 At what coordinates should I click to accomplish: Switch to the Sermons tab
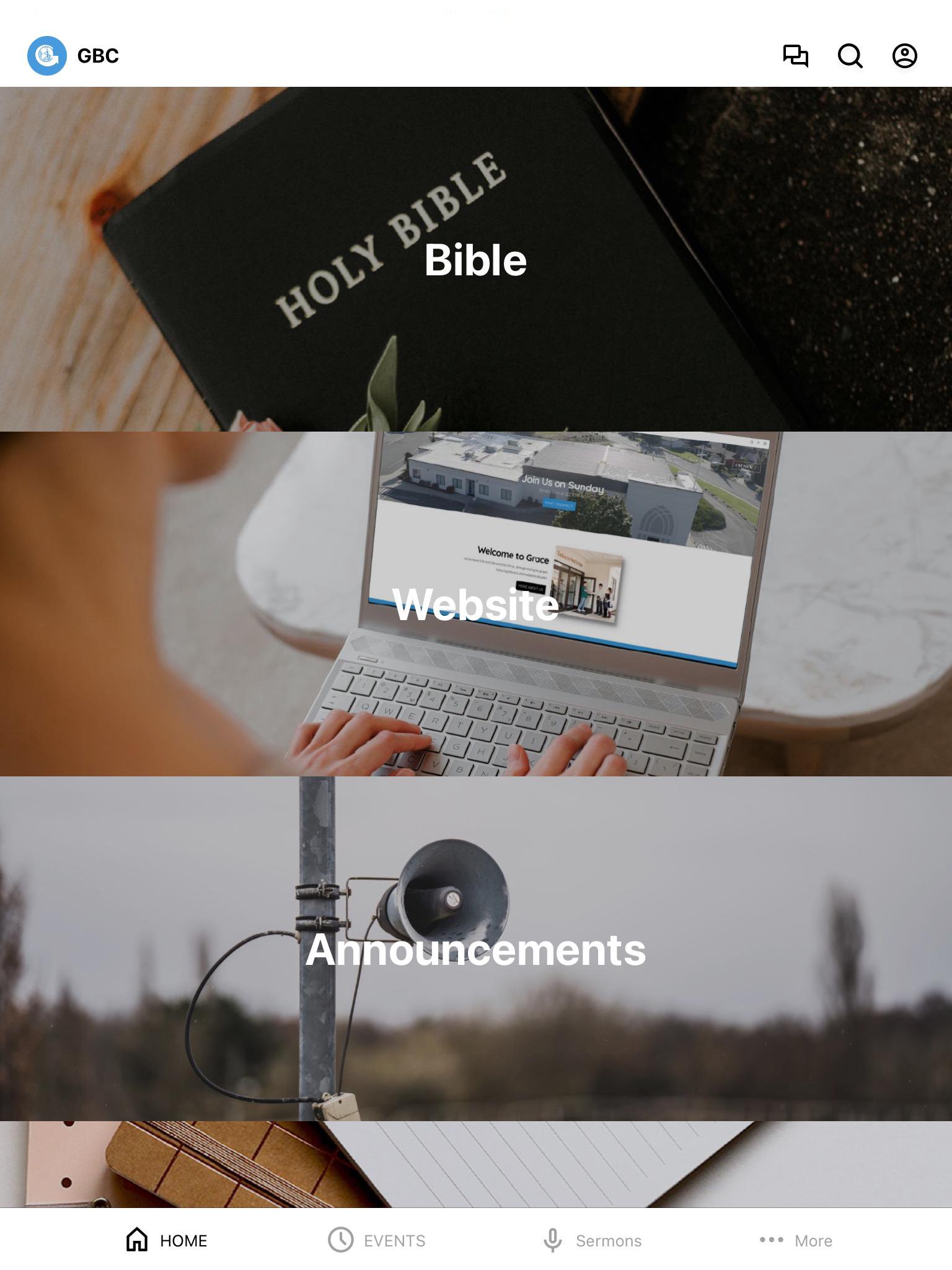click(x=592, y=1240)
